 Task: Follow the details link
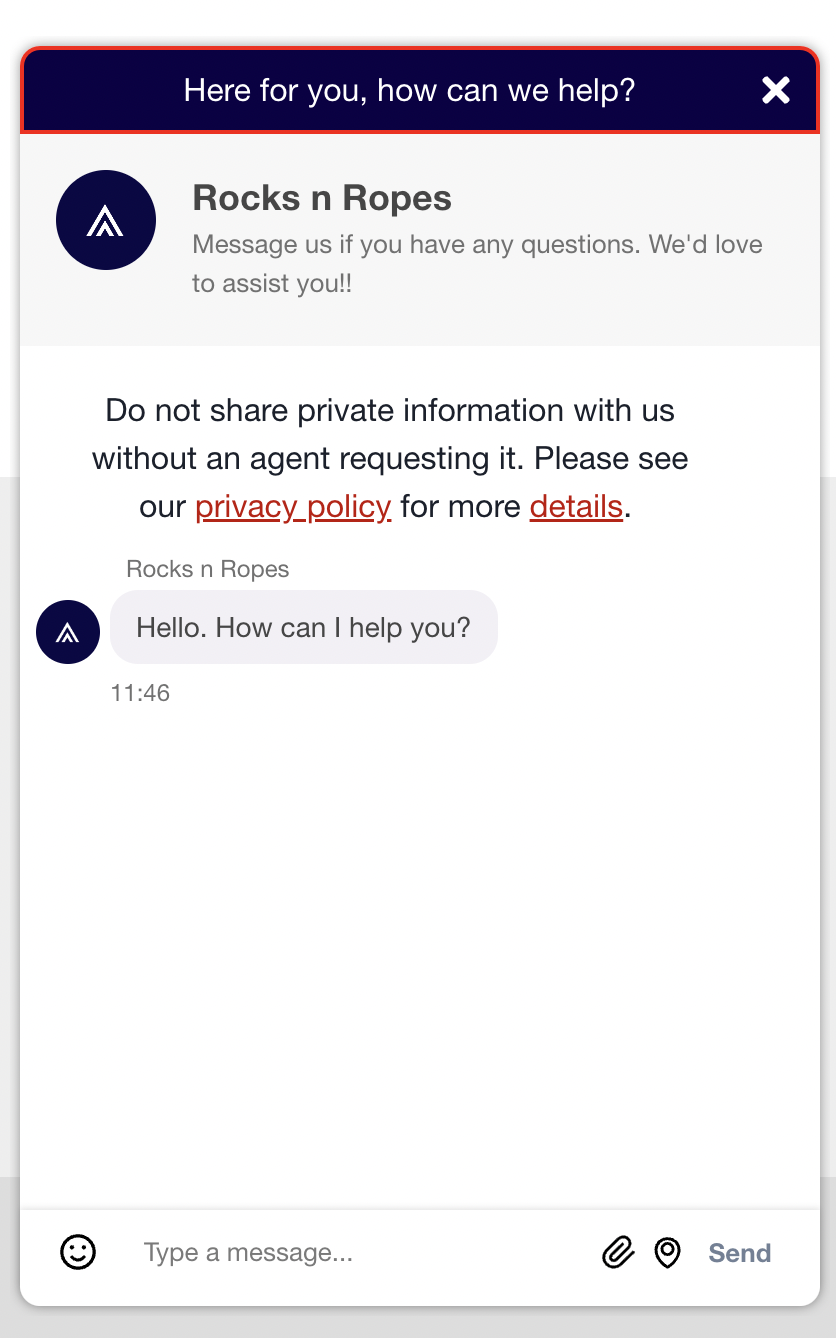pyautogui.click(x=576, y=507)
